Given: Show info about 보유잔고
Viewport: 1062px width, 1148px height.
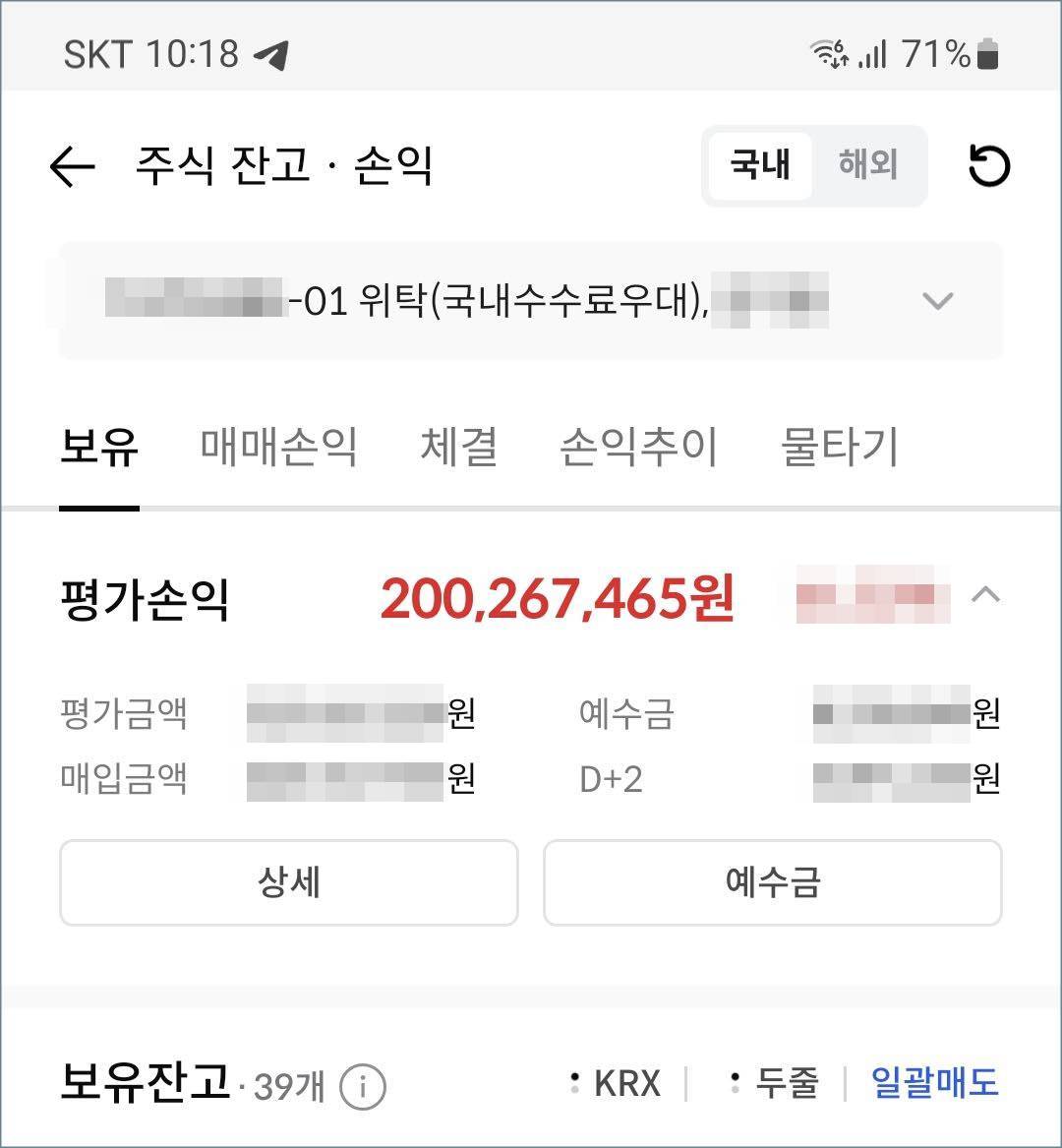Looking at the screenshot, I should tap(362, 1087).
